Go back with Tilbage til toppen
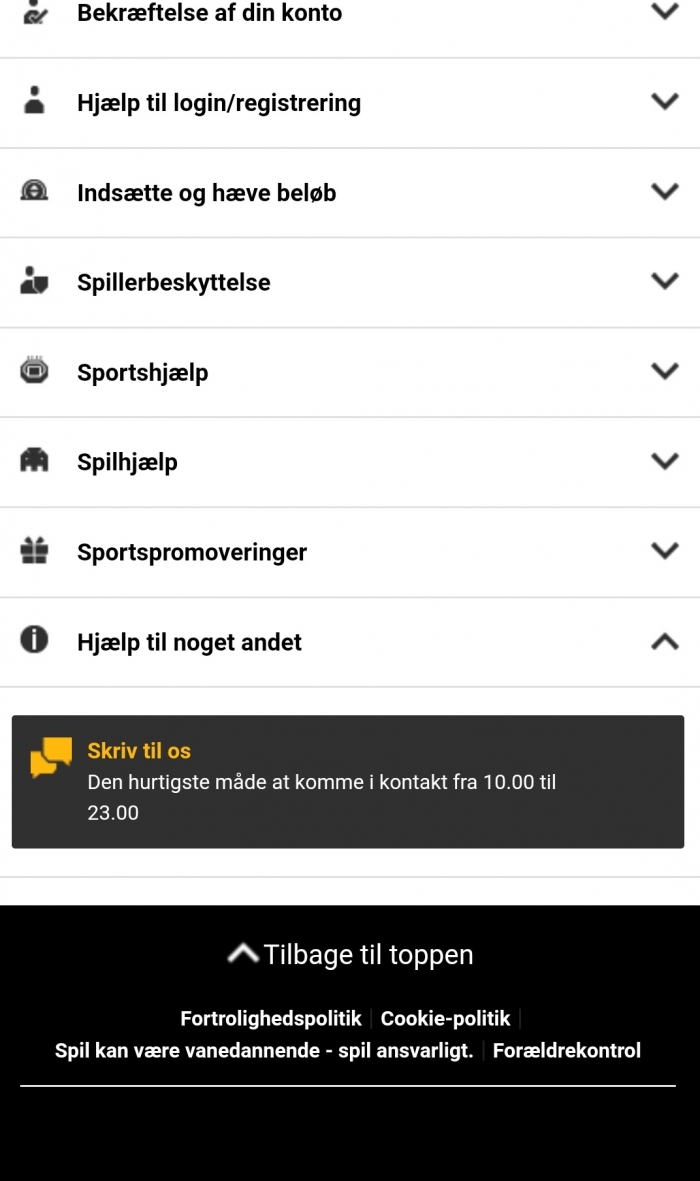Image resolution: width=700 pixels, height=1181 pixels. [350, 954]
